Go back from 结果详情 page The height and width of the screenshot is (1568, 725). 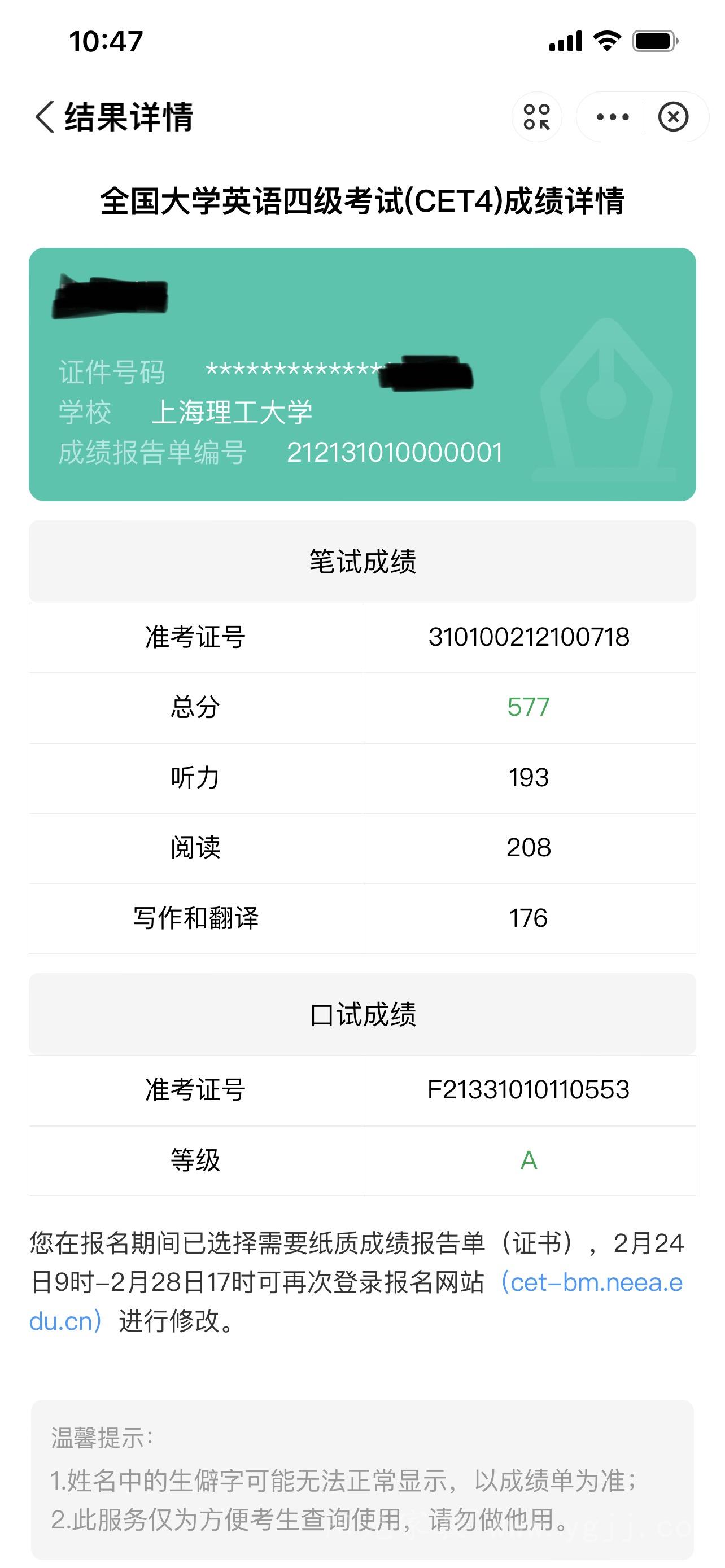(45, 116)
